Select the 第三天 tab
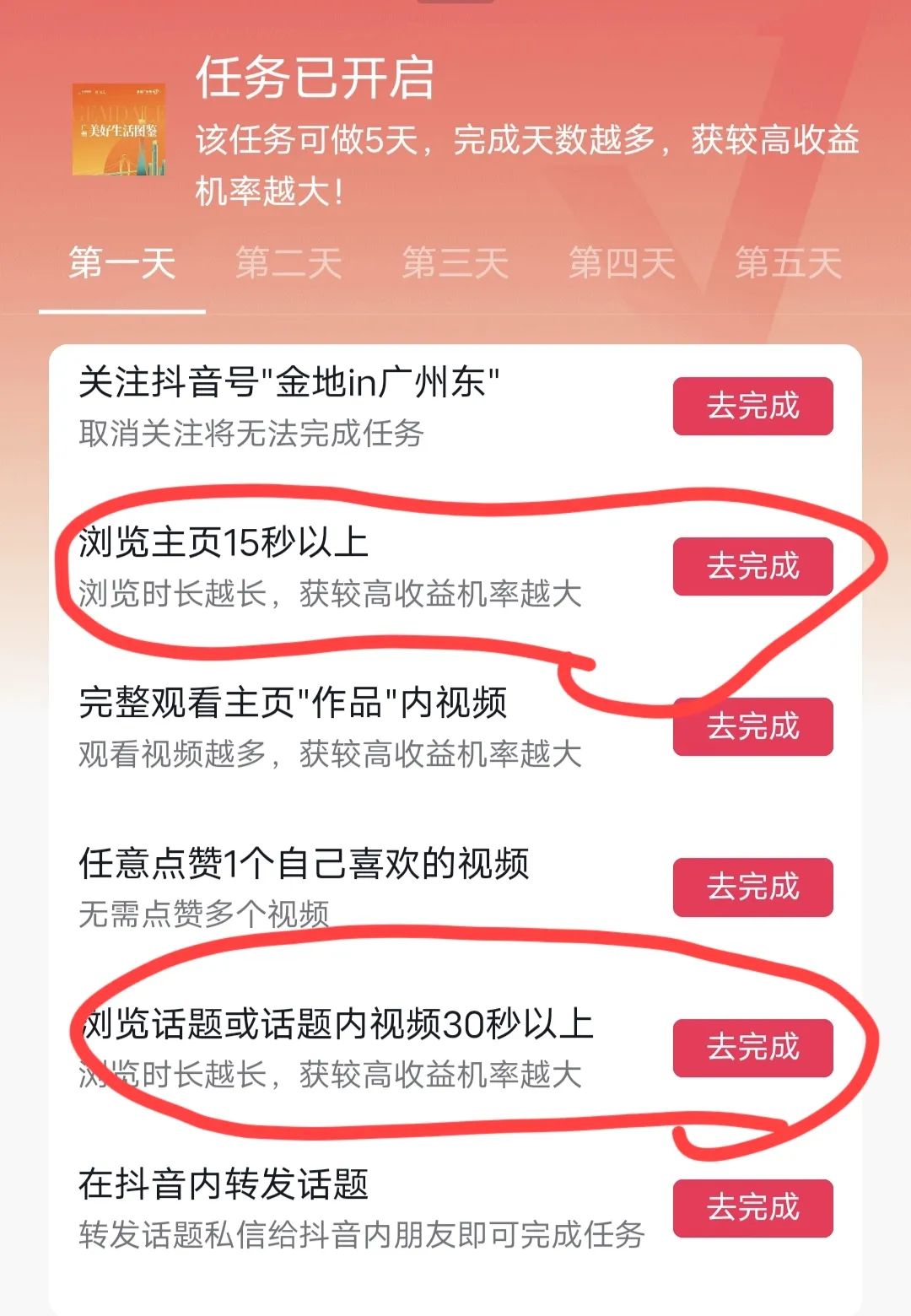 click(455, 263)
